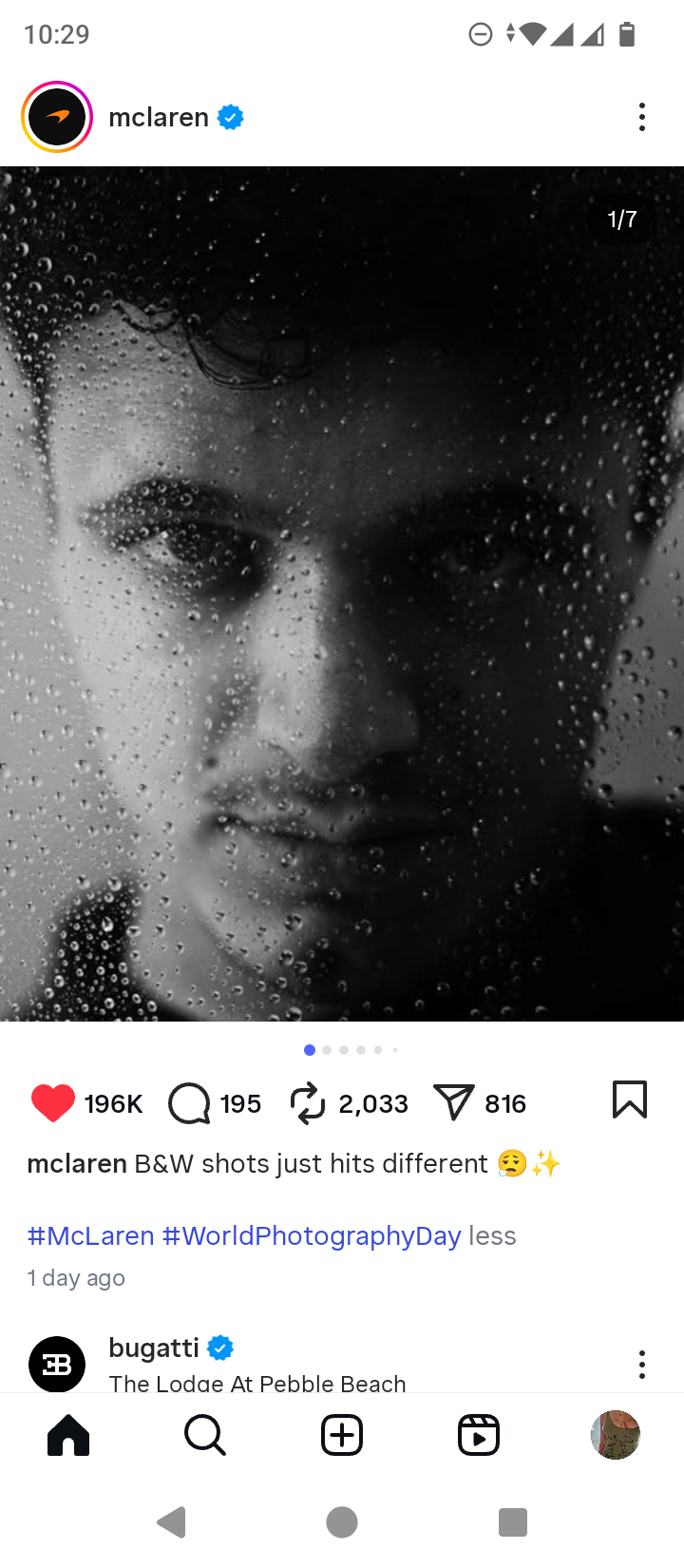684x1568 pixels.
Task: Switch to the Search tab
Action: pos(205,1435)
